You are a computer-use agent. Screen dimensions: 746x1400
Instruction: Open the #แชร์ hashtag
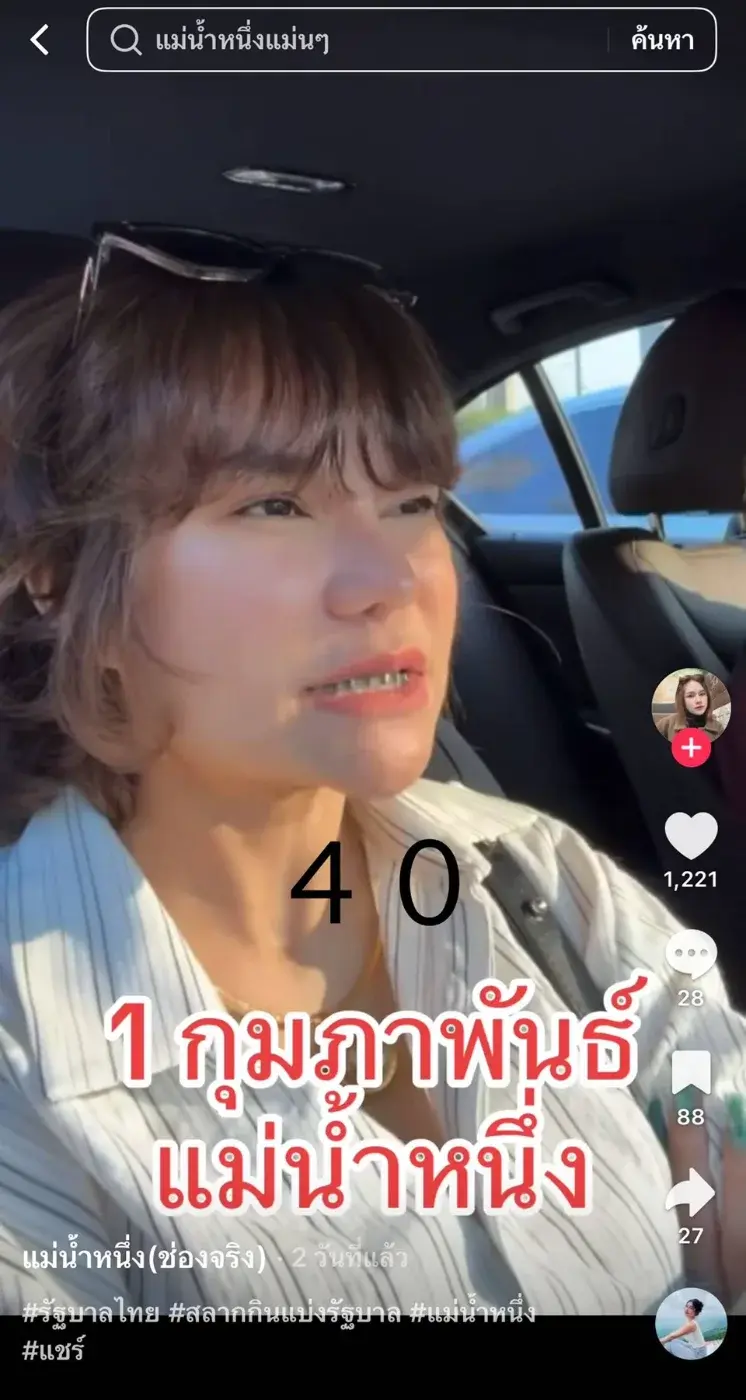pos(54,1351)
